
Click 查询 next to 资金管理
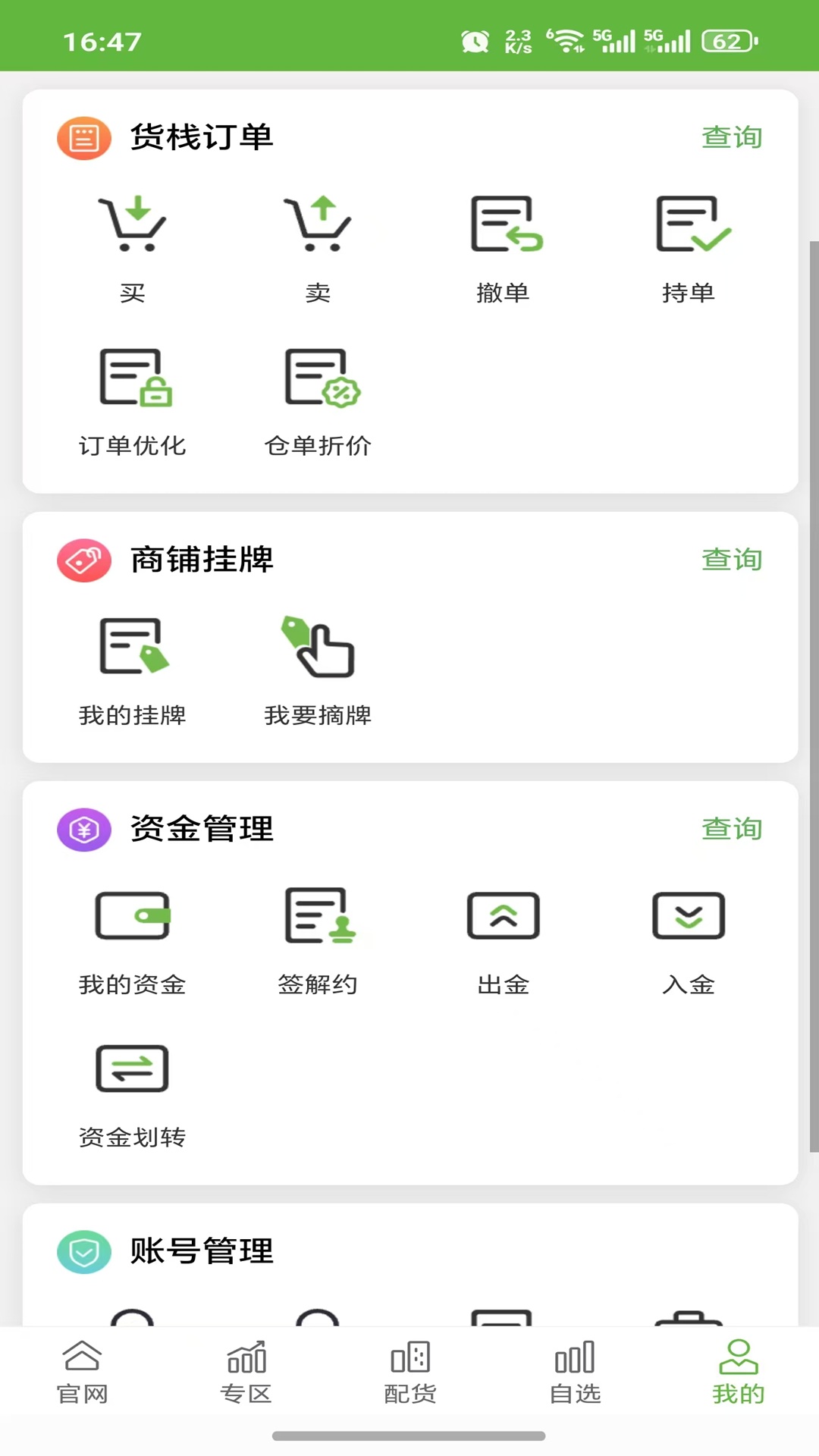pos(733,829)
